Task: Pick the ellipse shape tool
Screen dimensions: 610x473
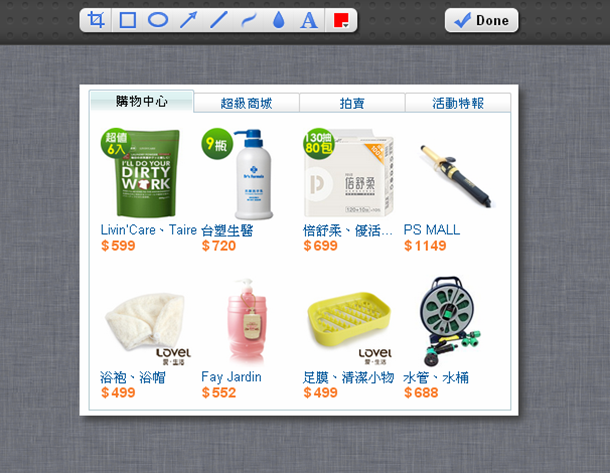Action: (157, 20)
